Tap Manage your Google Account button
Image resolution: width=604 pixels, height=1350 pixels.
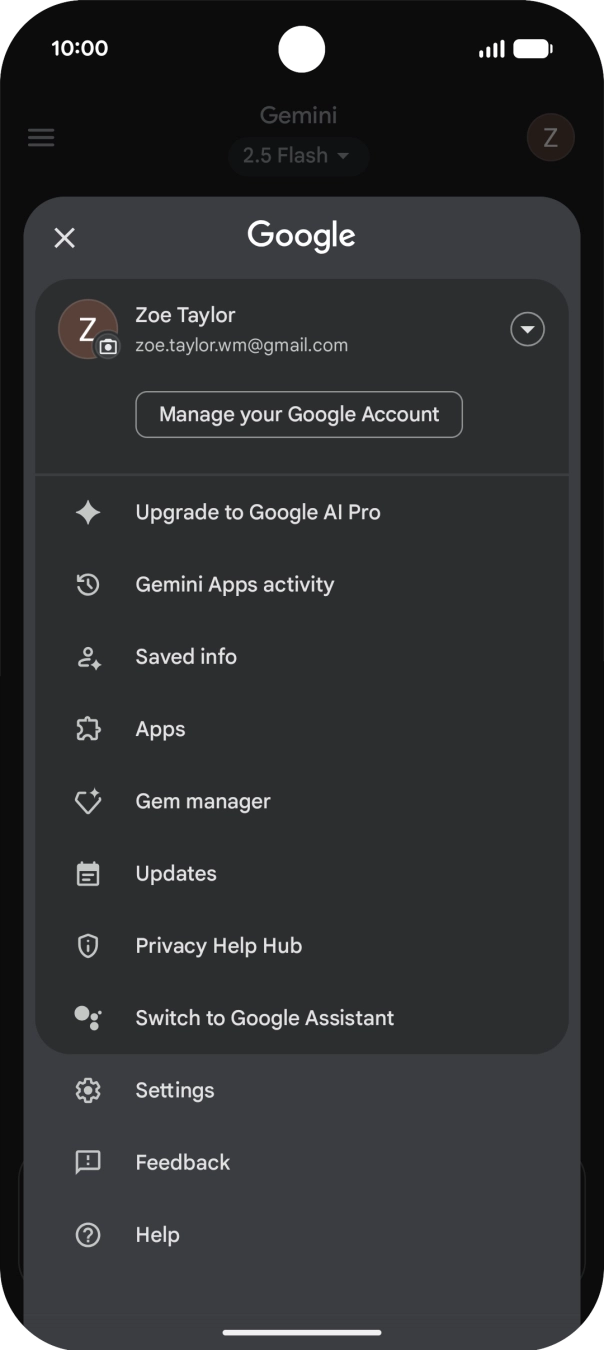pos(299,414)
